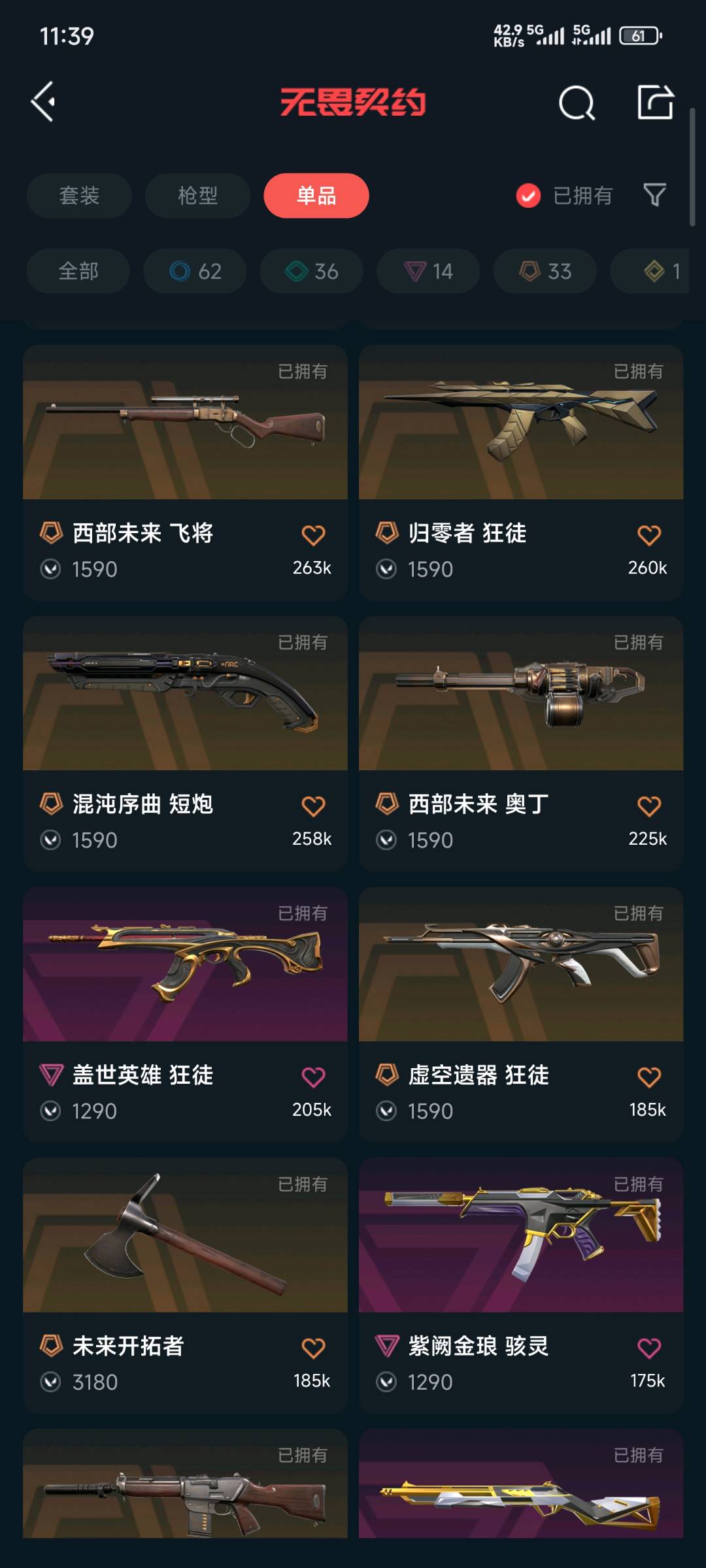Filter by the tier chip showing 62
This screenshot has height=1568, width=706.
pos(195,271)
